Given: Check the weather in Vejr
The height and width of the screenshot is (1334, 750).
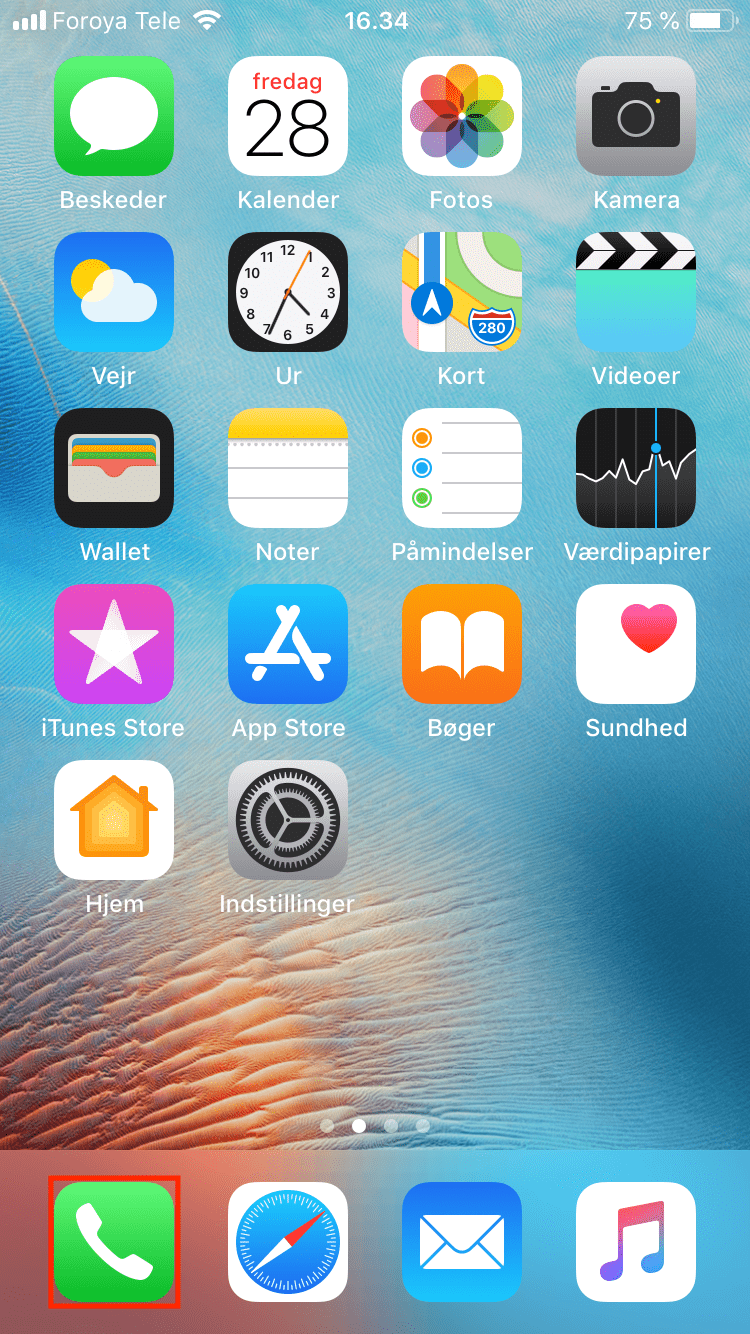Looking at the screenshot, I should (113, 292).
